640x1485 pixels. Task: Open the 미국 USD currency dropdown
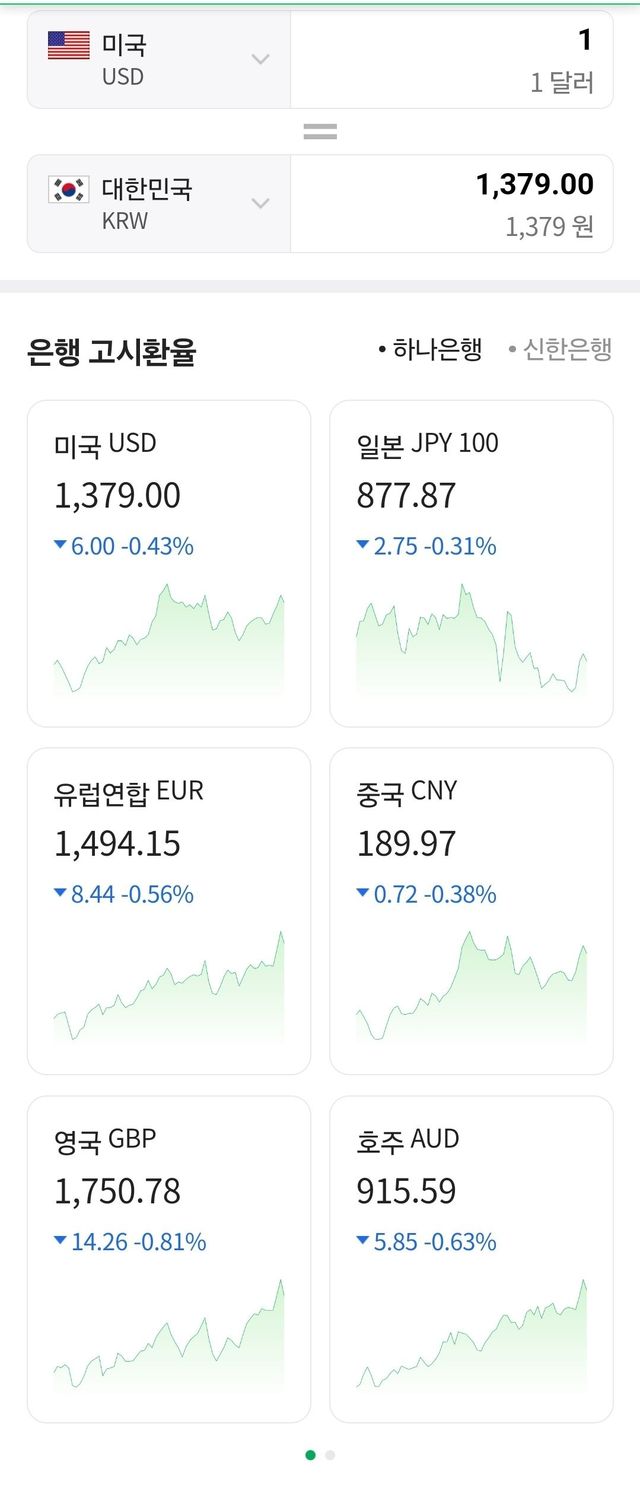[x=160, y=60]
